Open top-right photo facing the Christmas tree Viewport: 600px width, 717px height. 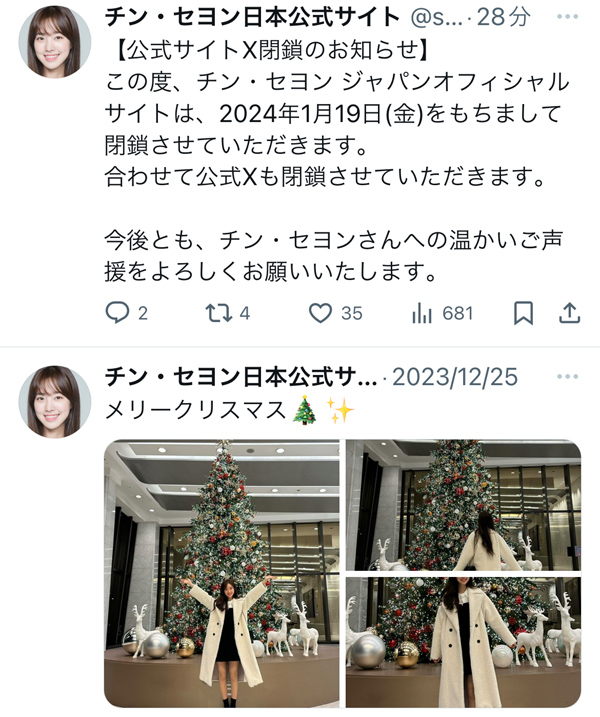[463, 504]
